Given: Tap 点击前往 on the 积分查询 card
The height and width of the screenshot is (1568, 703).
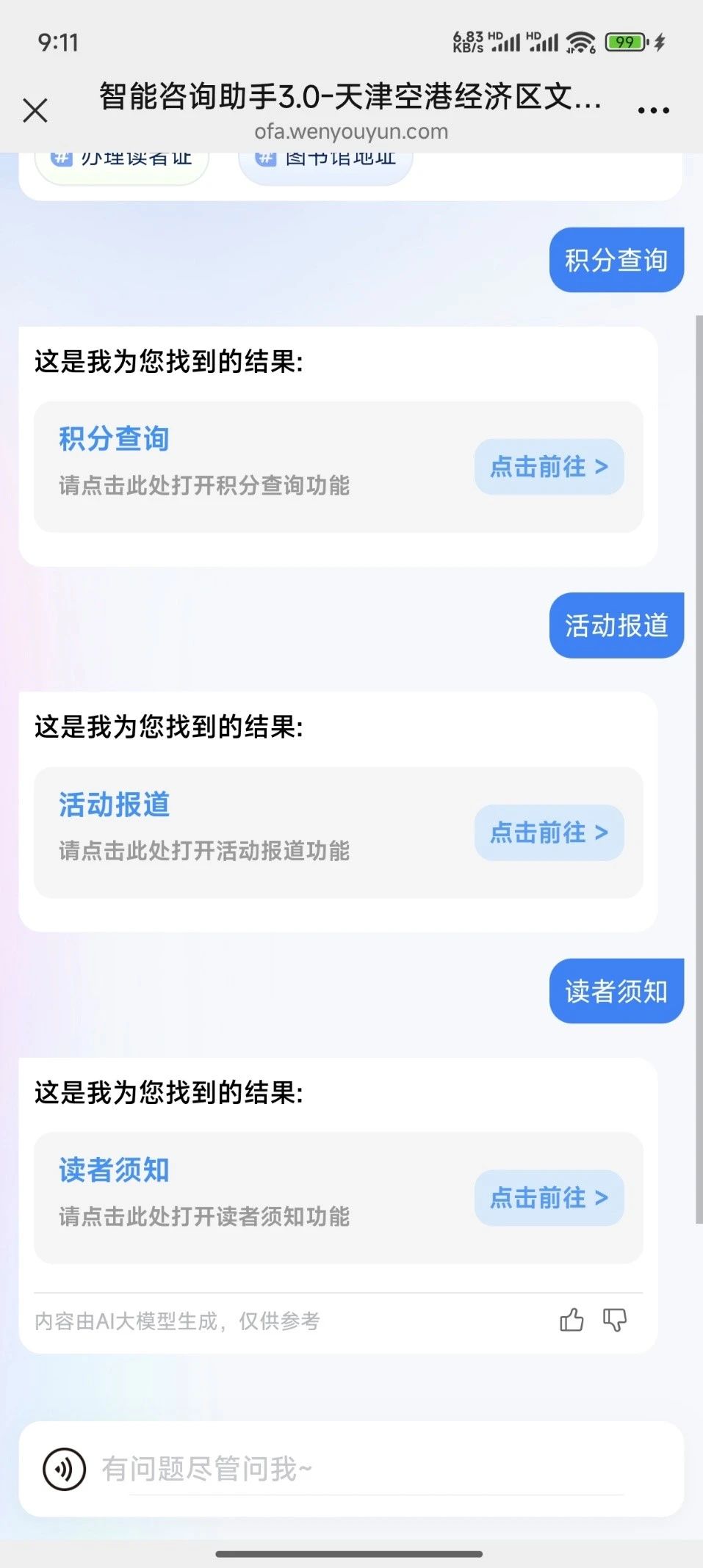Looking at the screenshot, I should coord(549,467).
